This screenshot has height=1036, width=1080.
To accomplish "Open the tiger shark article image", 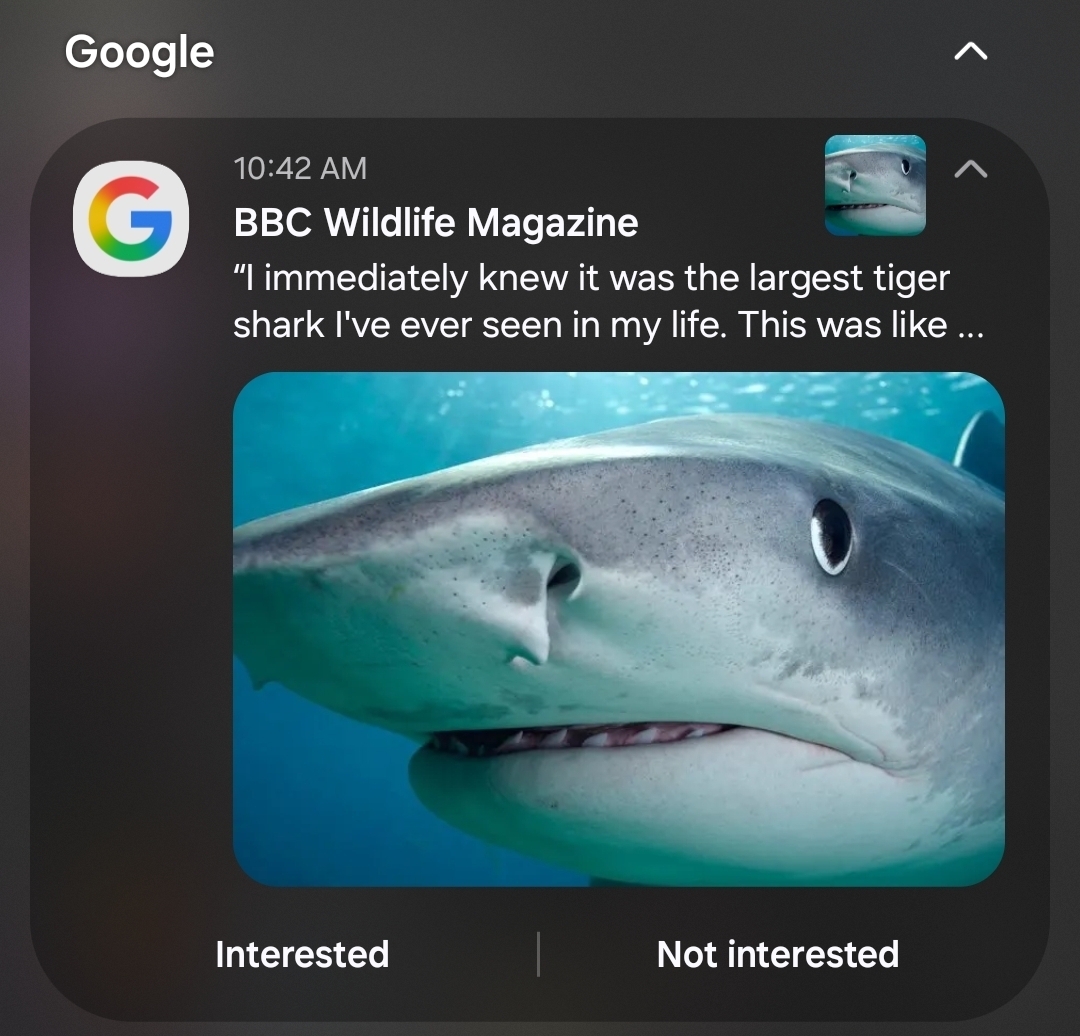I will 618,628.
